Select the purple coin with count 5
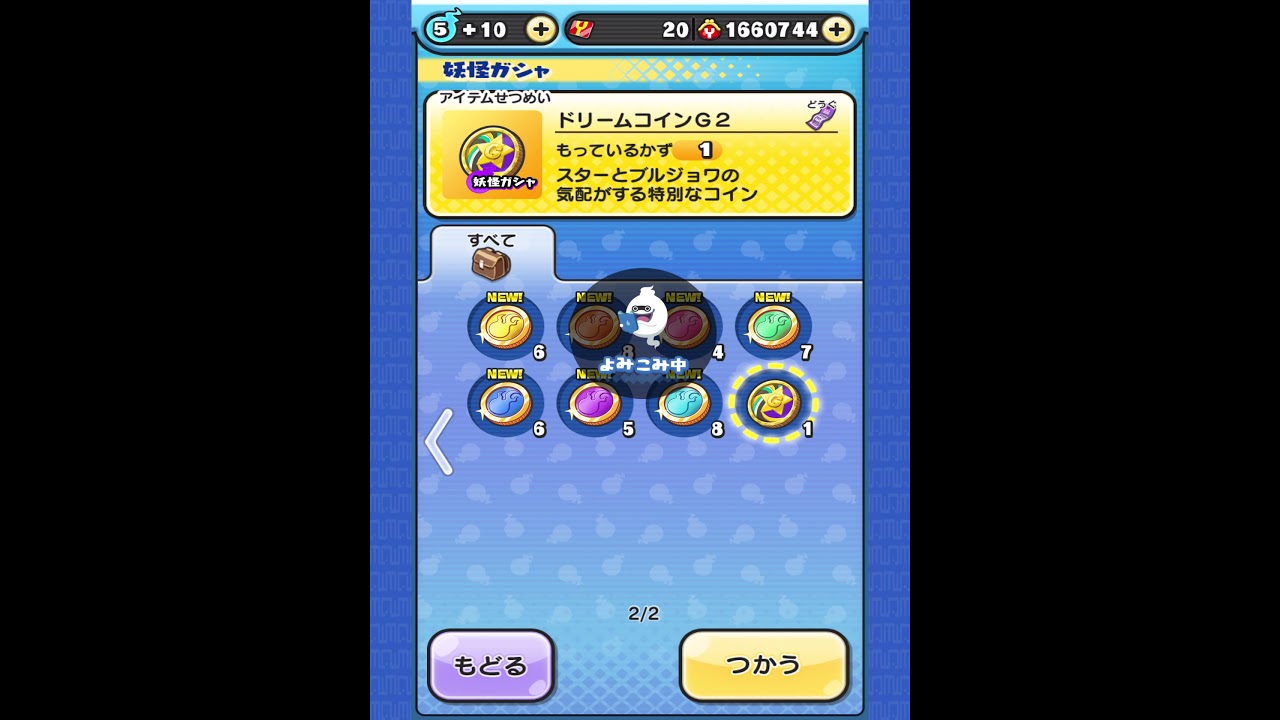 coord(595,404)
